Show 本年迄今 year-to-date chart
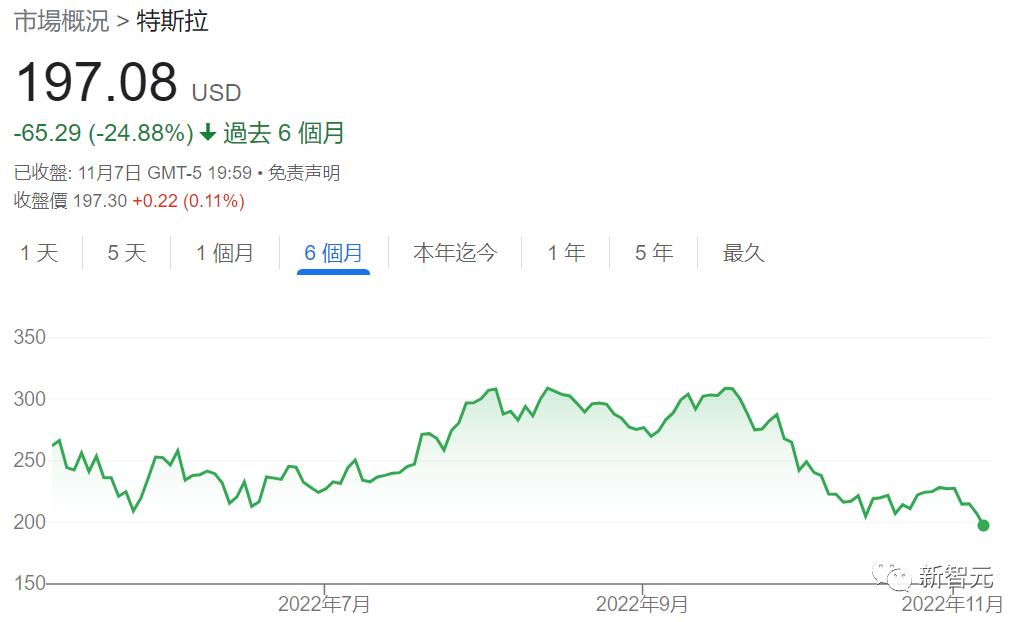The height and width of the screenshot is (622, 1027). click(455, 253)
